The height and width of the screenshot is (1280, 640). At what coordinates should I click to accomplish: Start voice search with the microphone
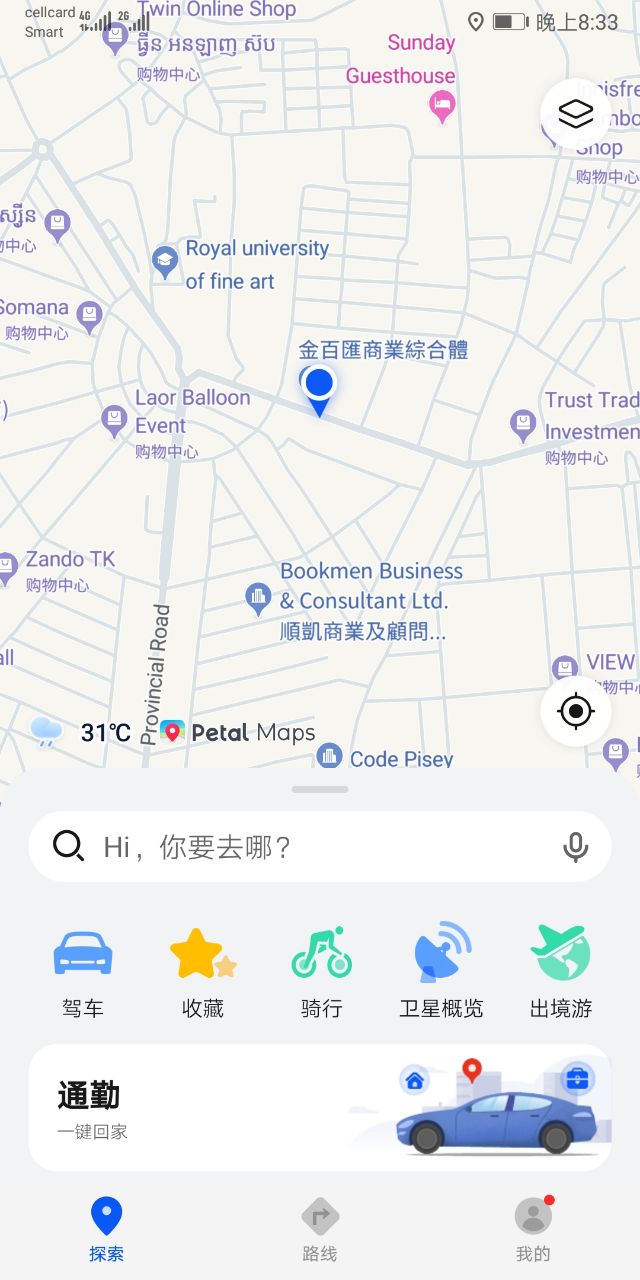coord(575,847)
